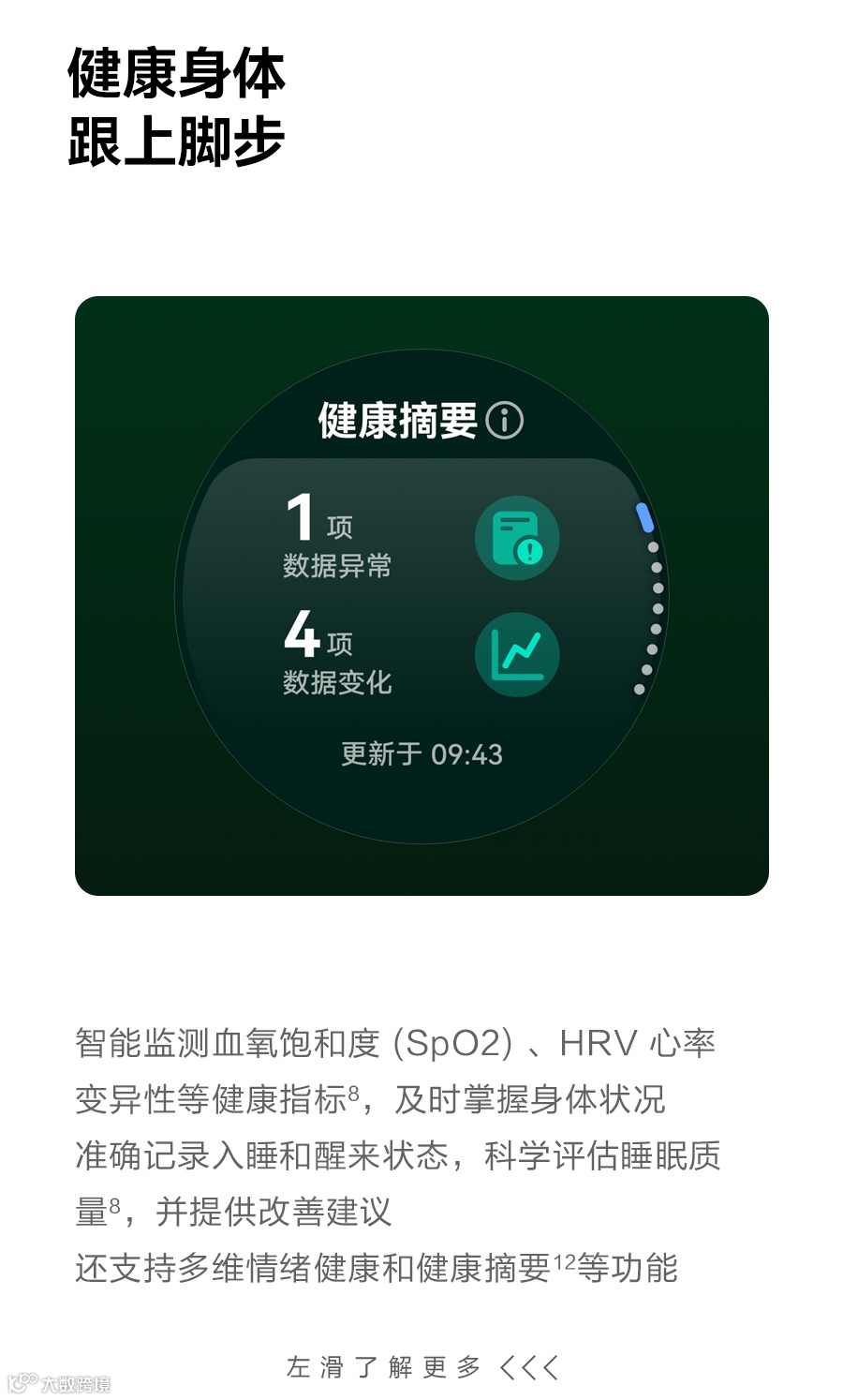Open the 健康摘要 info icon

pos(505,420)
